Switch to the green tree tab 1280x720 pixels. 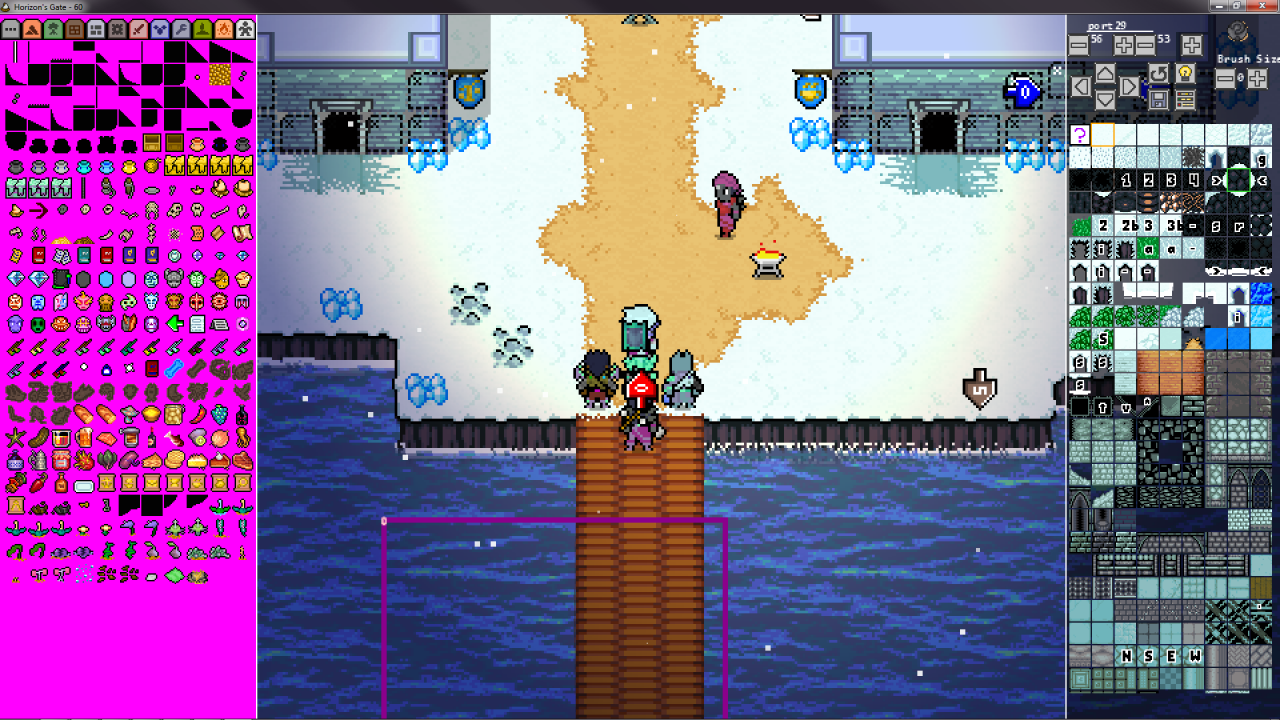(x=53, y=29)
